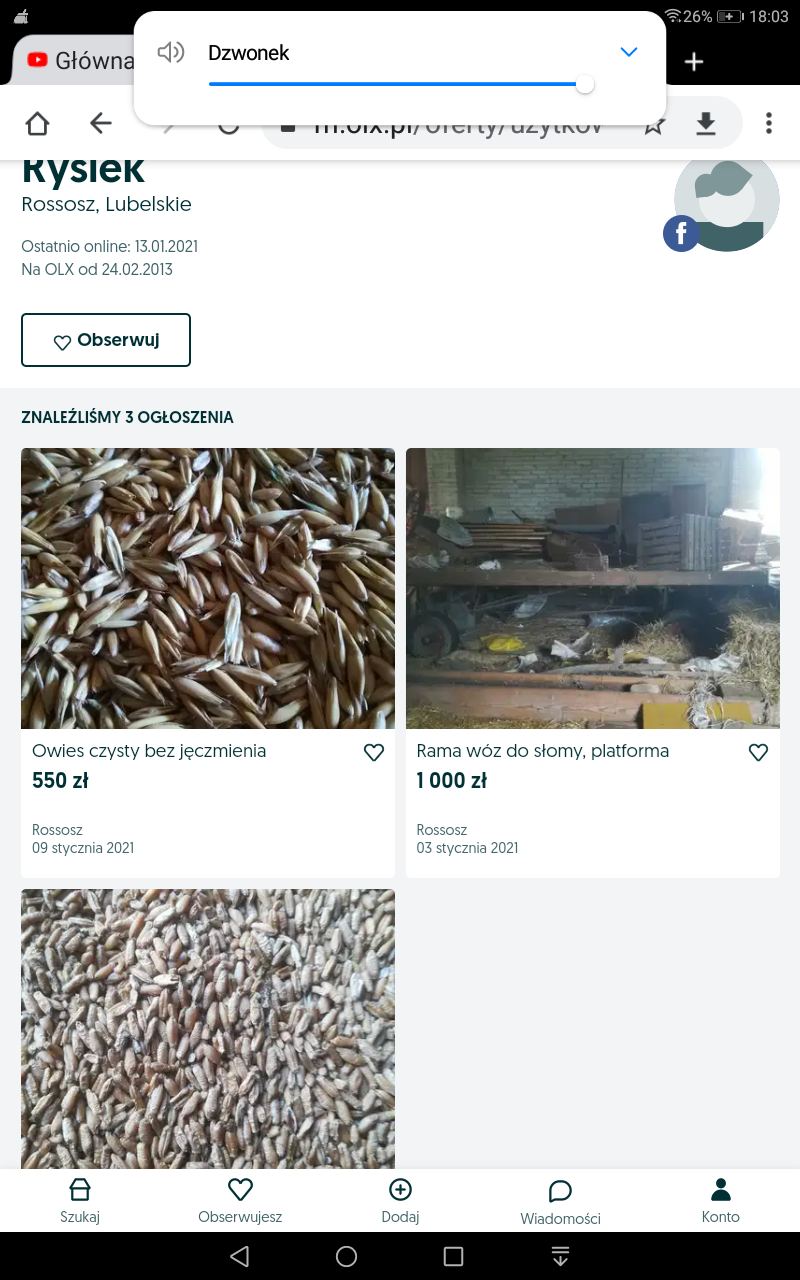This screenshot has height=1280, width=800.
Task: Follow this seller with Obserwuj button
Action: (106, 340)
